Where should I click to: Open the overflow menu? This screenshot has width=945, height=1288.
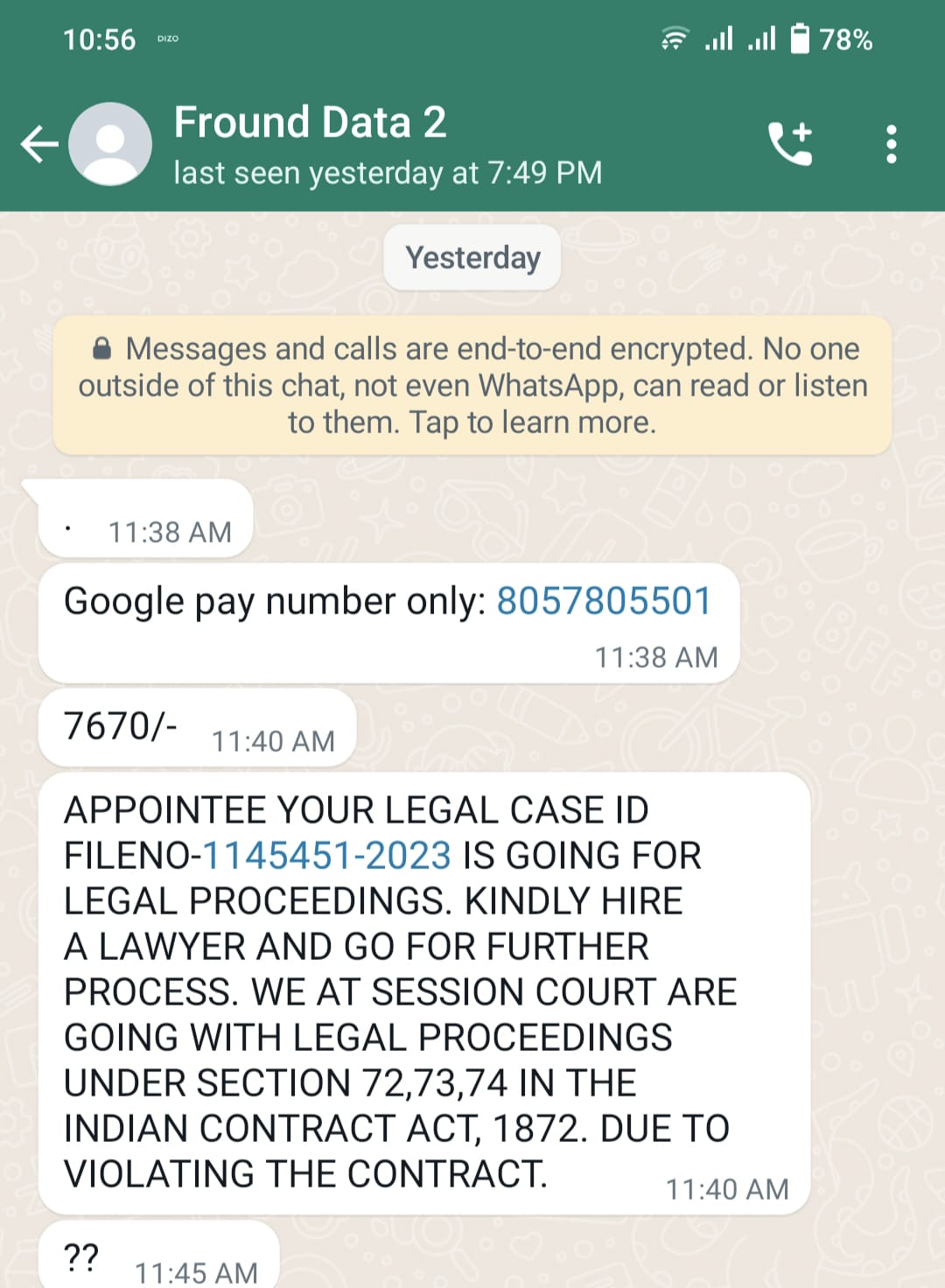tap(891, 144)
